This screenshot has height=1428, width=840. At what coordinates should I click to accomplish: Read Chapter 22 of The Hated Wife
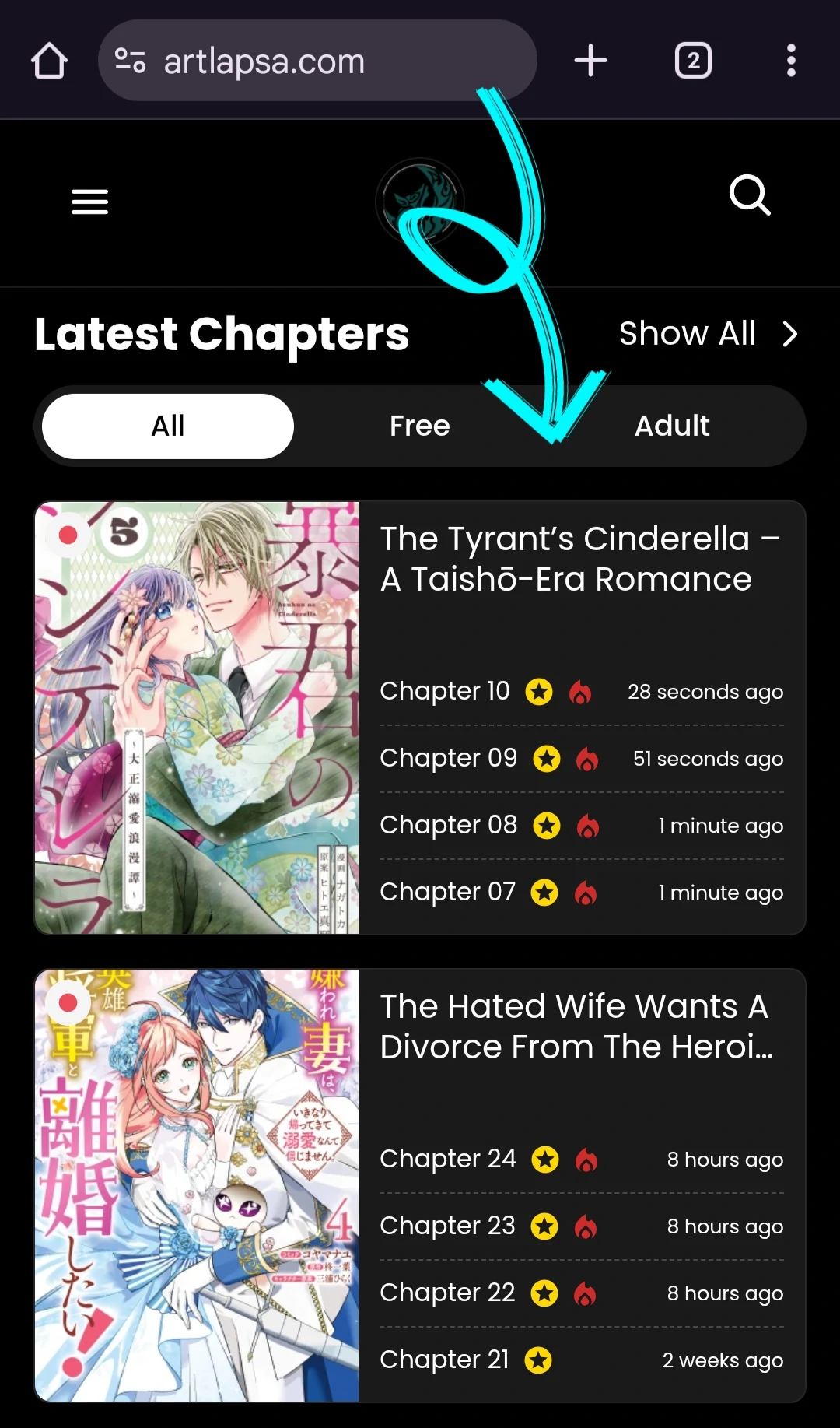point(447,1293)
